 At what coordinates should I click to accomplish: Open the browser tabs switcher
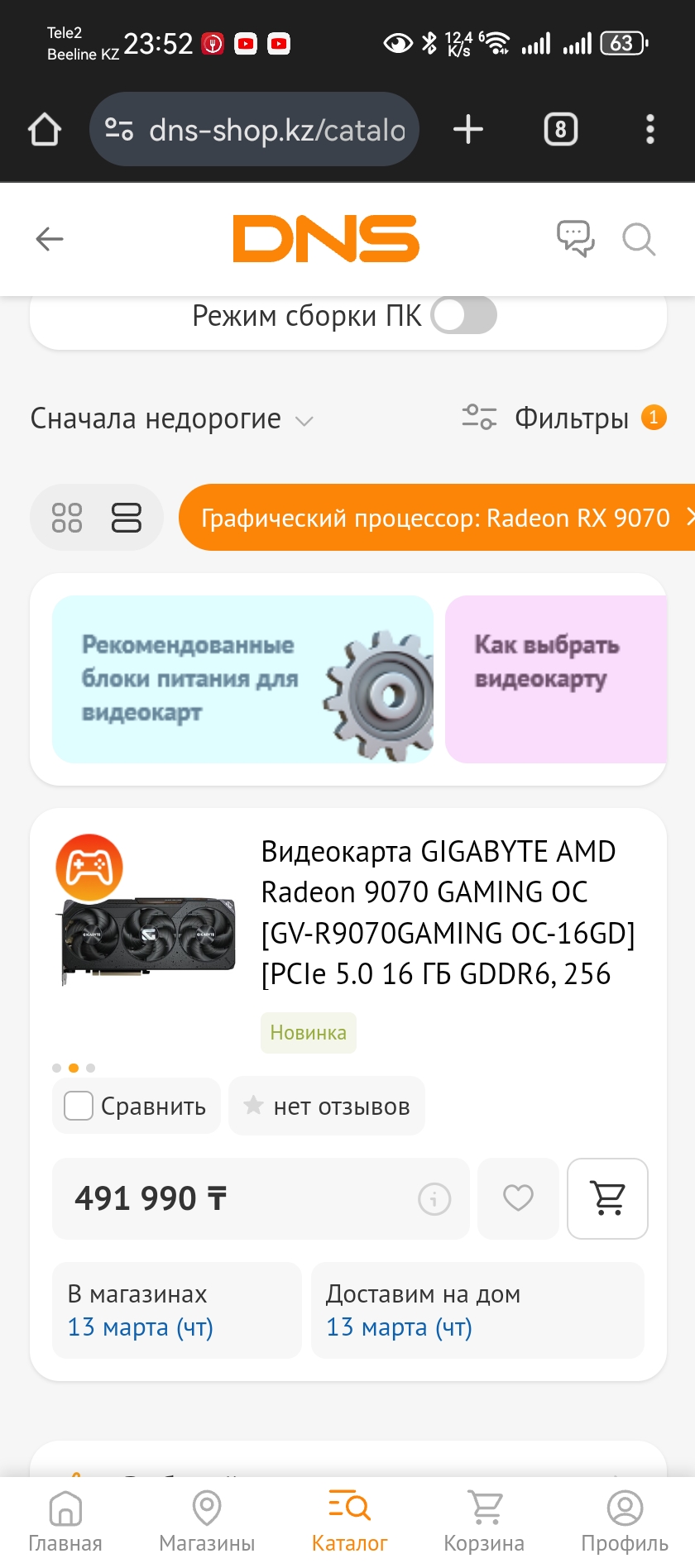pos(560,130)
